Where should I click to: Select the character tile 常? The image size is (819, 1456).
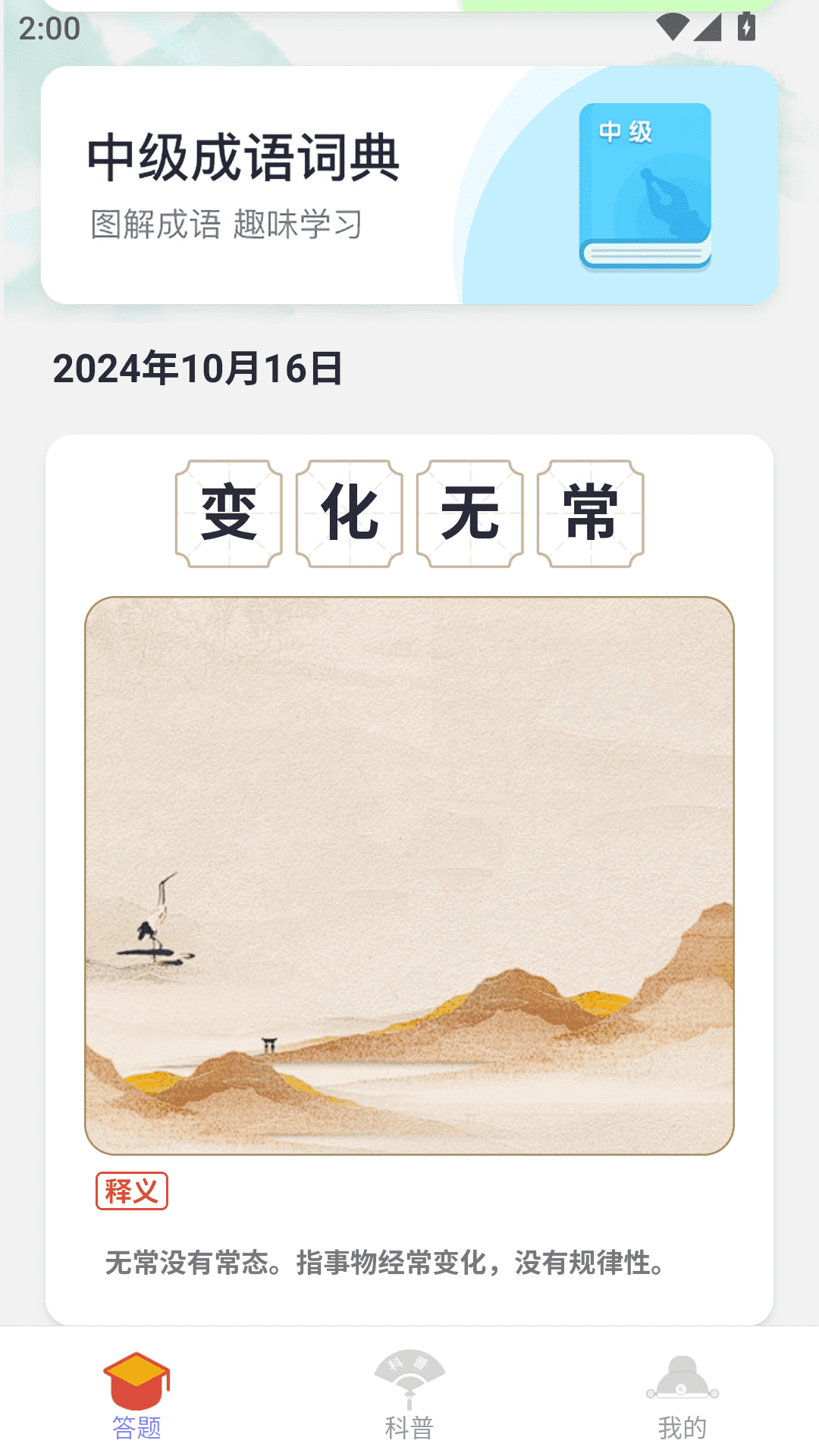tap(590, 513)
